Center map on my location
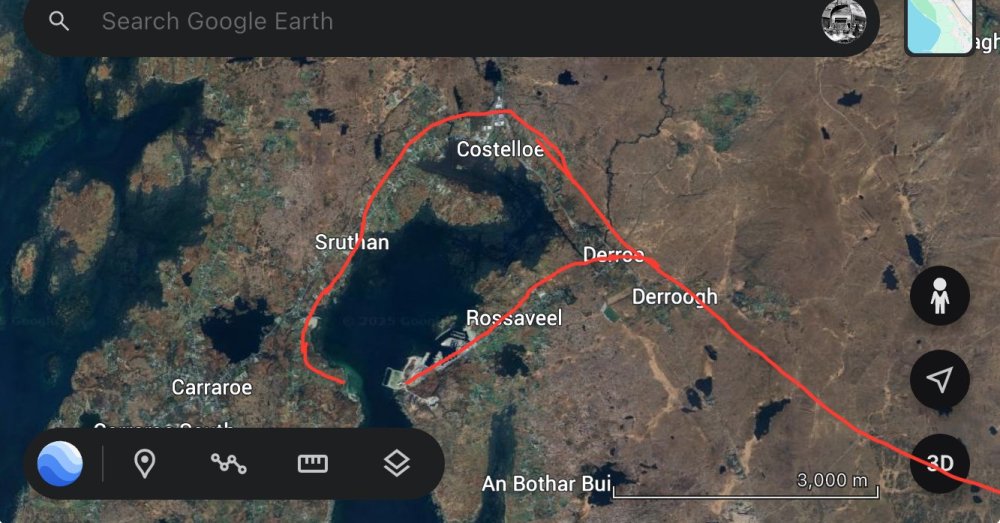Viewport: 1000px width, 523px height. (x=939, y=380)
